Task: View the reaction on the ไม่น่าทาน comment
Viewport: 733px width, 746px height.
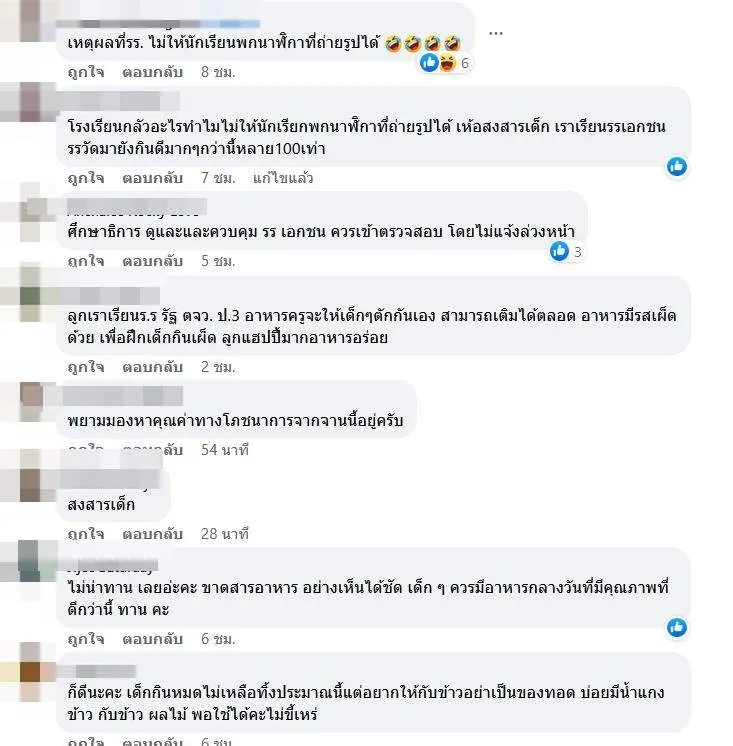Action: click(x=677, y=628)
